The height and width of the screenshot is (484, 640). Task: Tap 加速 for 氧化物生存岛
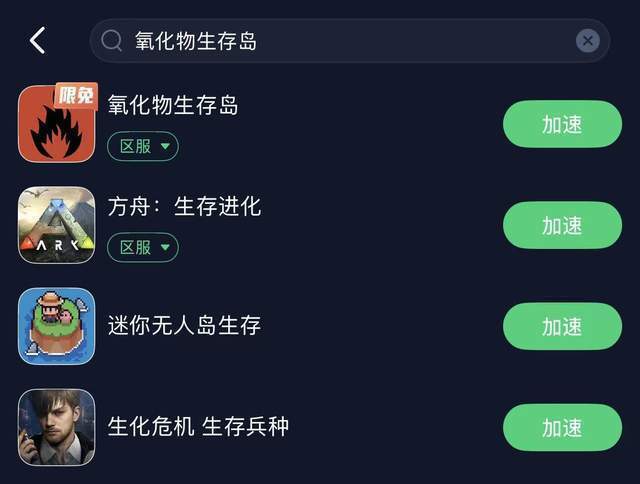coord(562,124)
